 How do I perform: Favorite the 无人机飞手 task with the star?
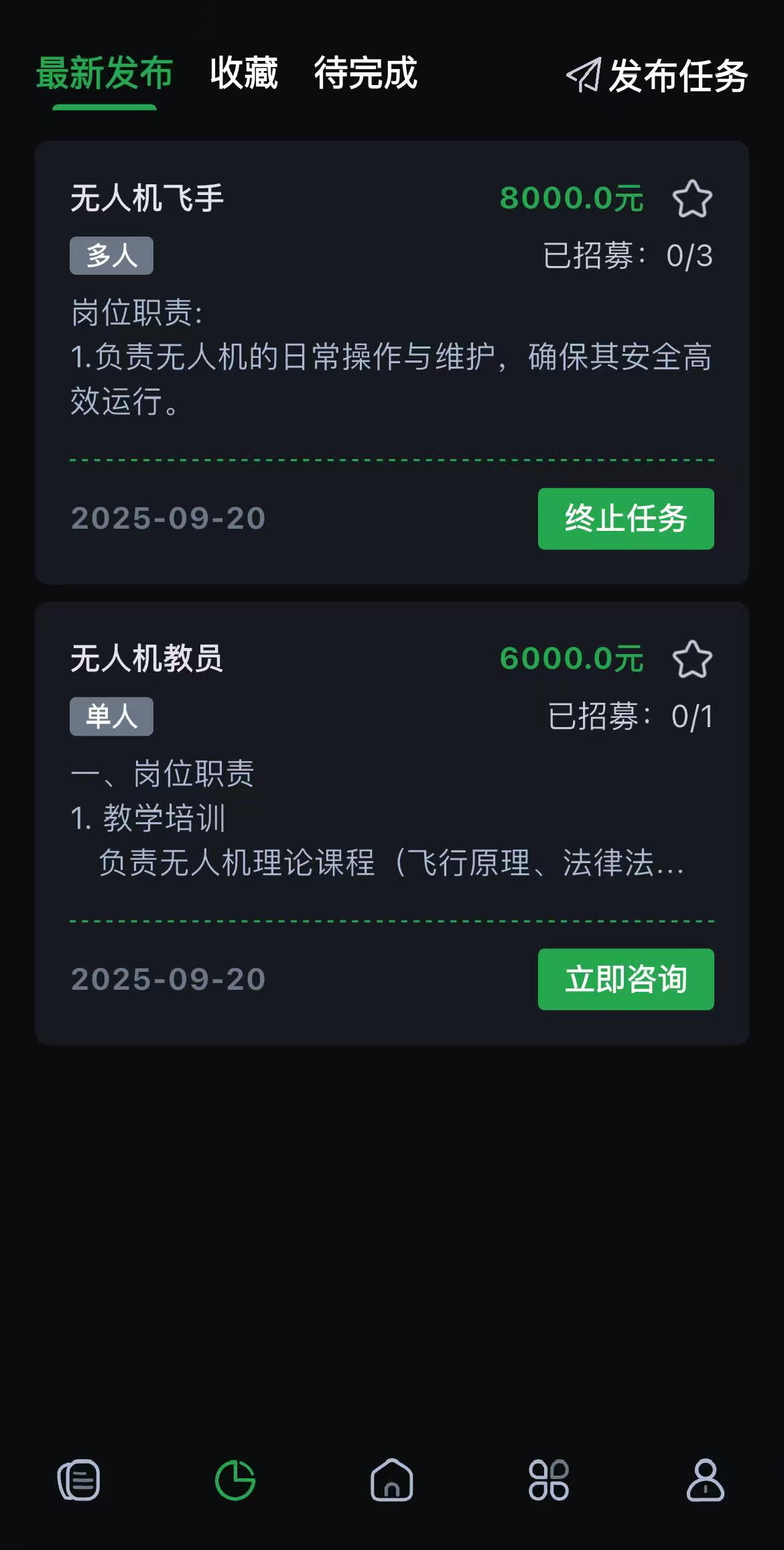[x=692, y=199]
